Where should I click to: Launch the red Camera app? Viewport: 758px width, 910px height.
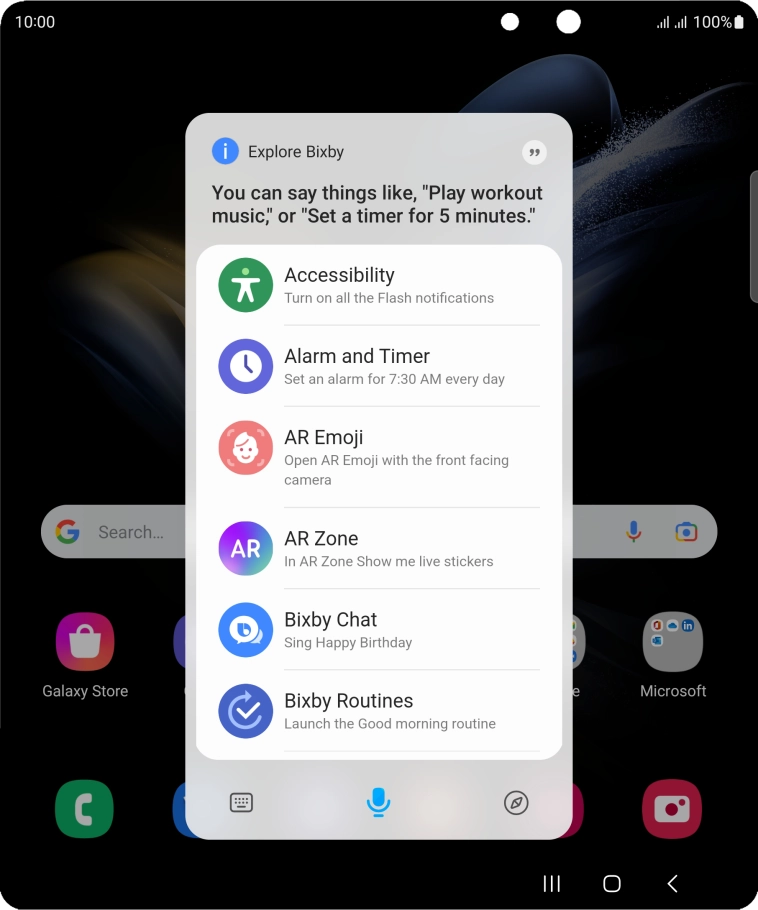click(671, 809)
